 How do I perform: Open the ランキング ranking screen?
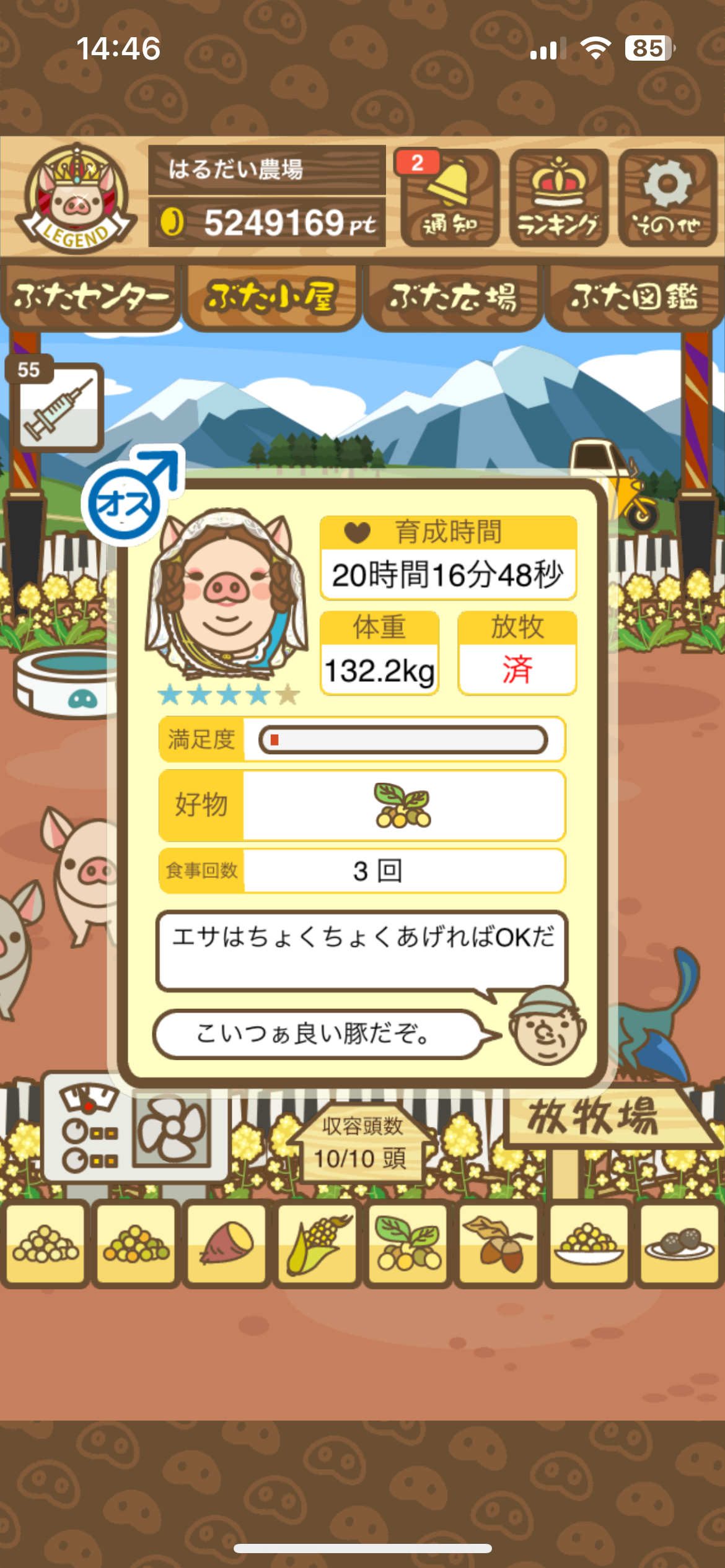tap(558, 198)
